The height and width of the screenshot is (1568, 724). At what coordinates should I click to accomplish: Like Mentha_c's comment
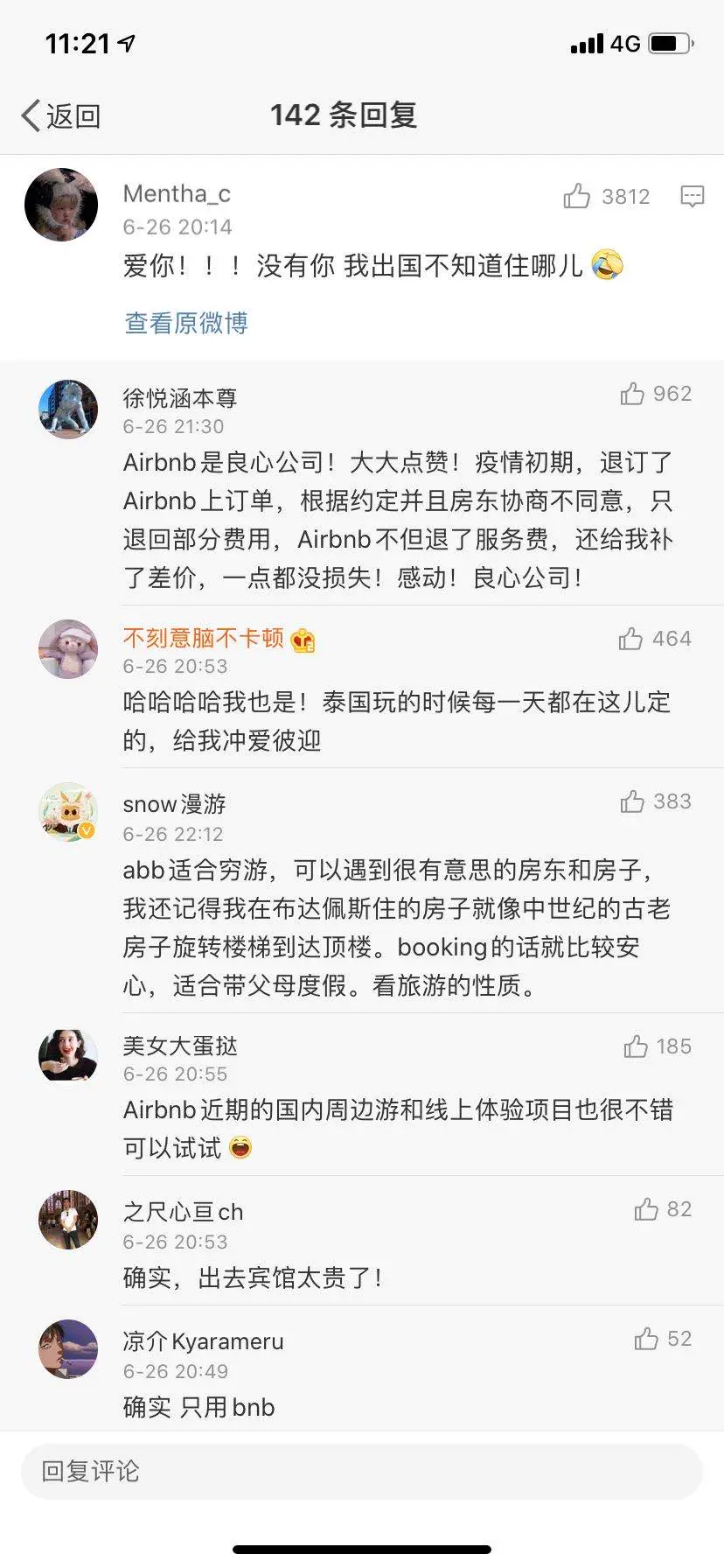[x=577, y=196]
